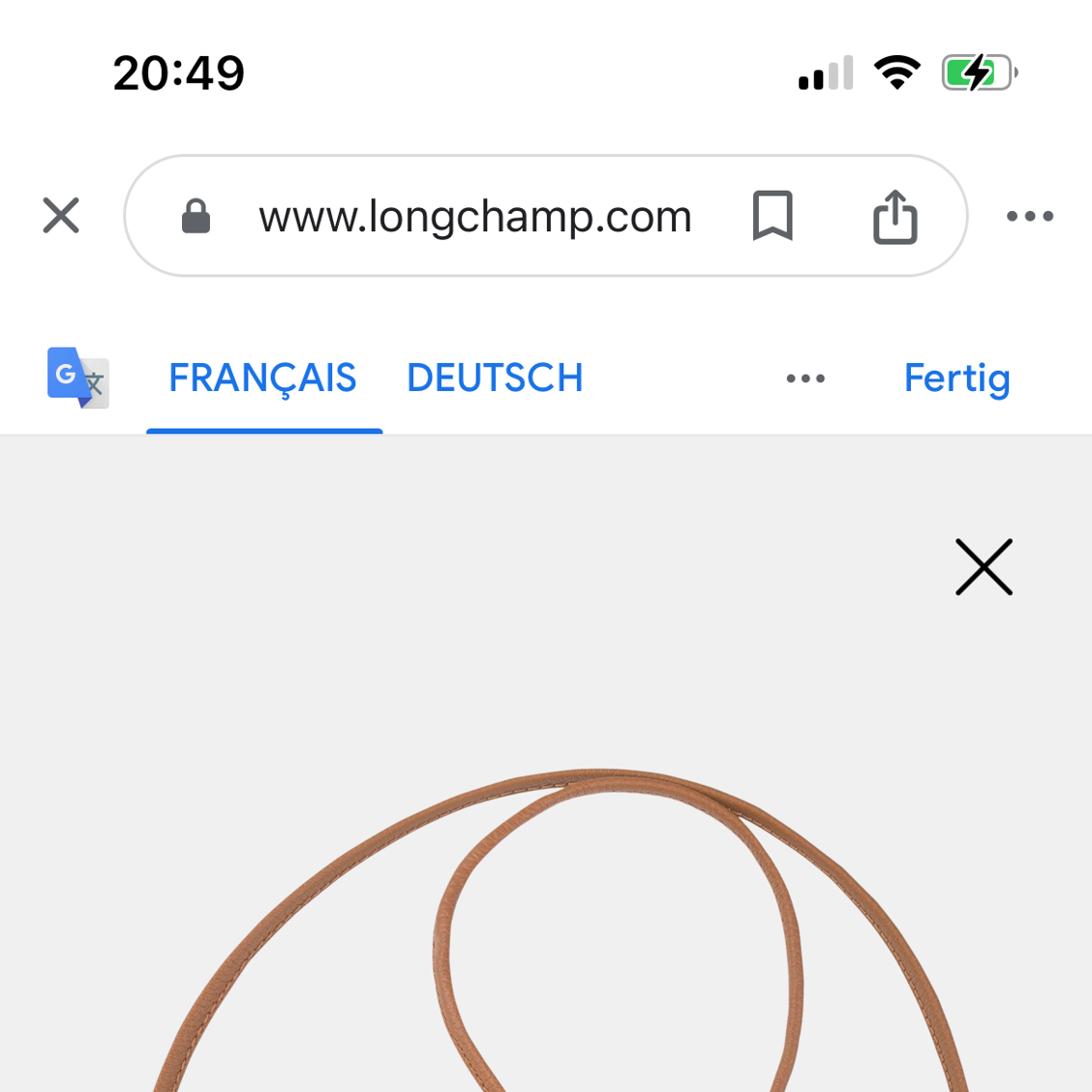Share the page via share icon
The image size is (1092, 1092).
[x=895, y=216]
